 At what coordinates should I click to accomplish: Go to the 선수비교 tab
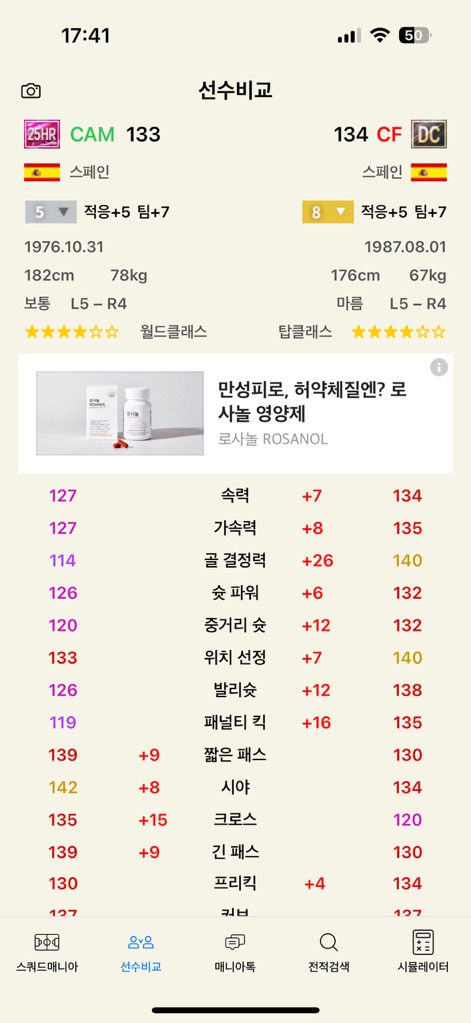(x=141, y=952)
